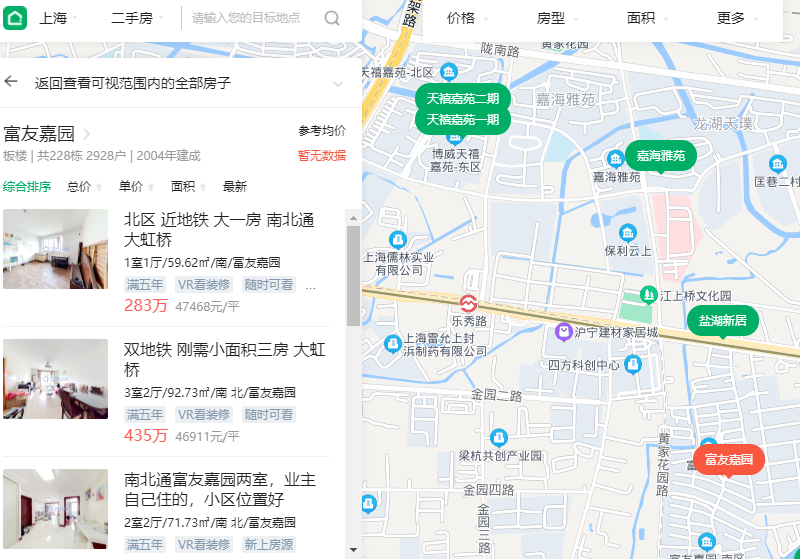Sort listings by 最新

tap(235, 186)
